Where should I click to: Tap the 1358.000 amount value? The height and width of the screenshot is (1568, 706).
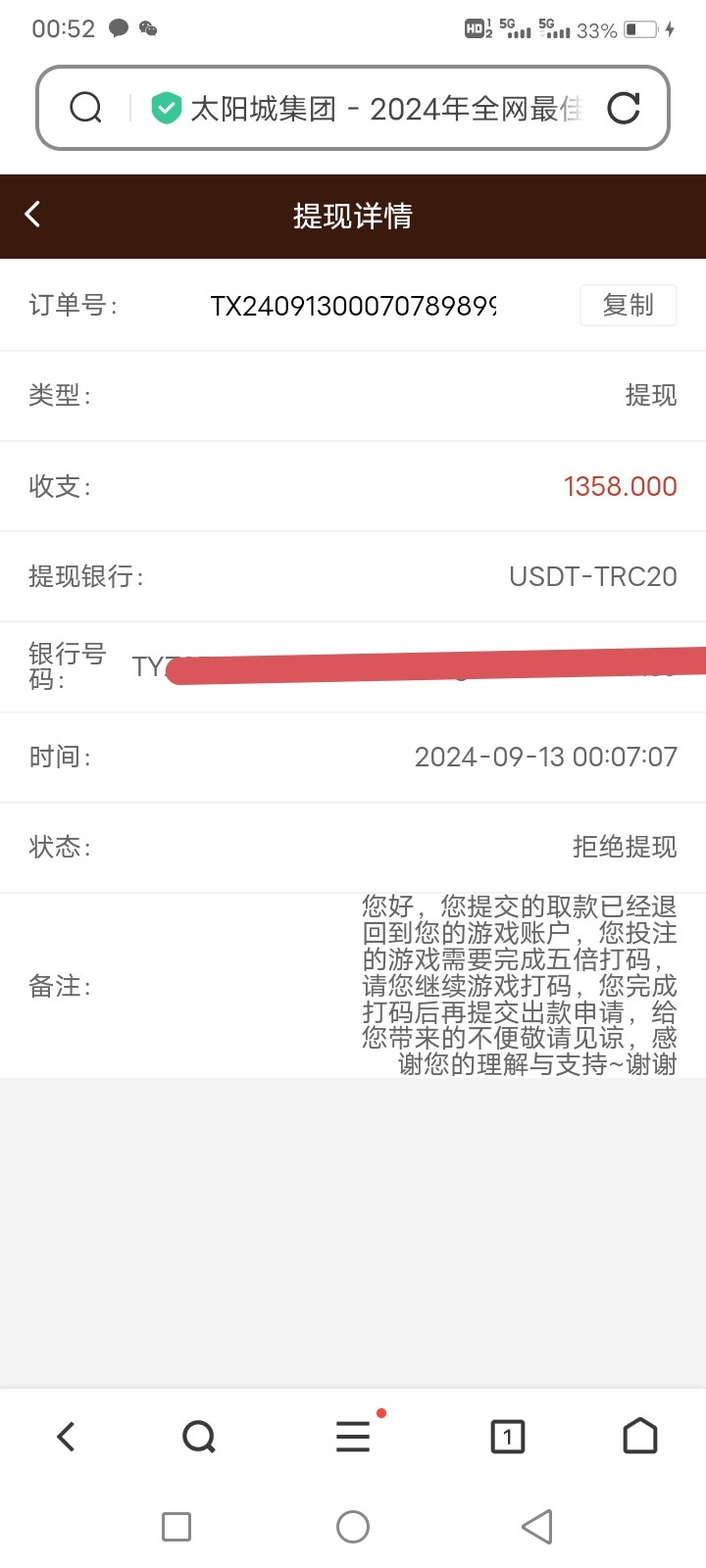[x=620, y=486]
